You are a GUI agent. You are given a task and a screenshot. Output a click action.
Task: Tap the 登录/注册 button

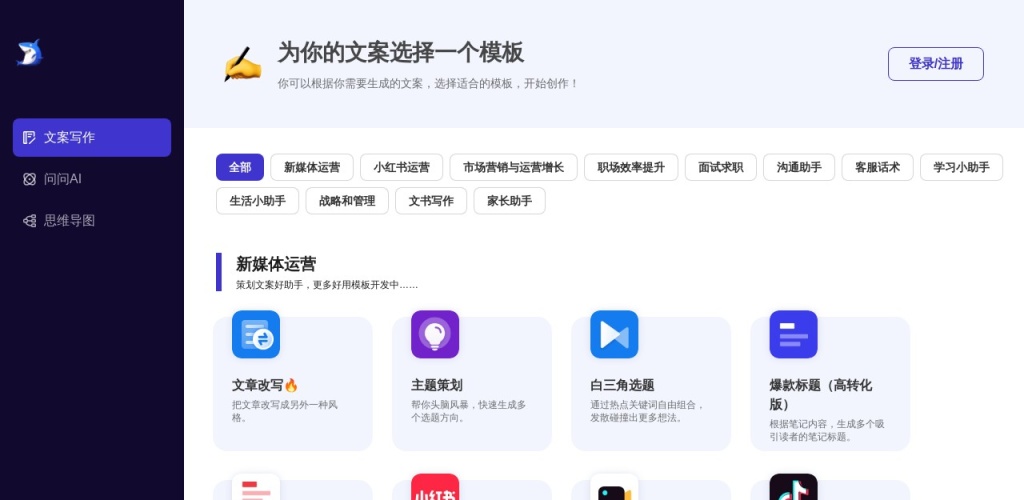click(935, 64)
